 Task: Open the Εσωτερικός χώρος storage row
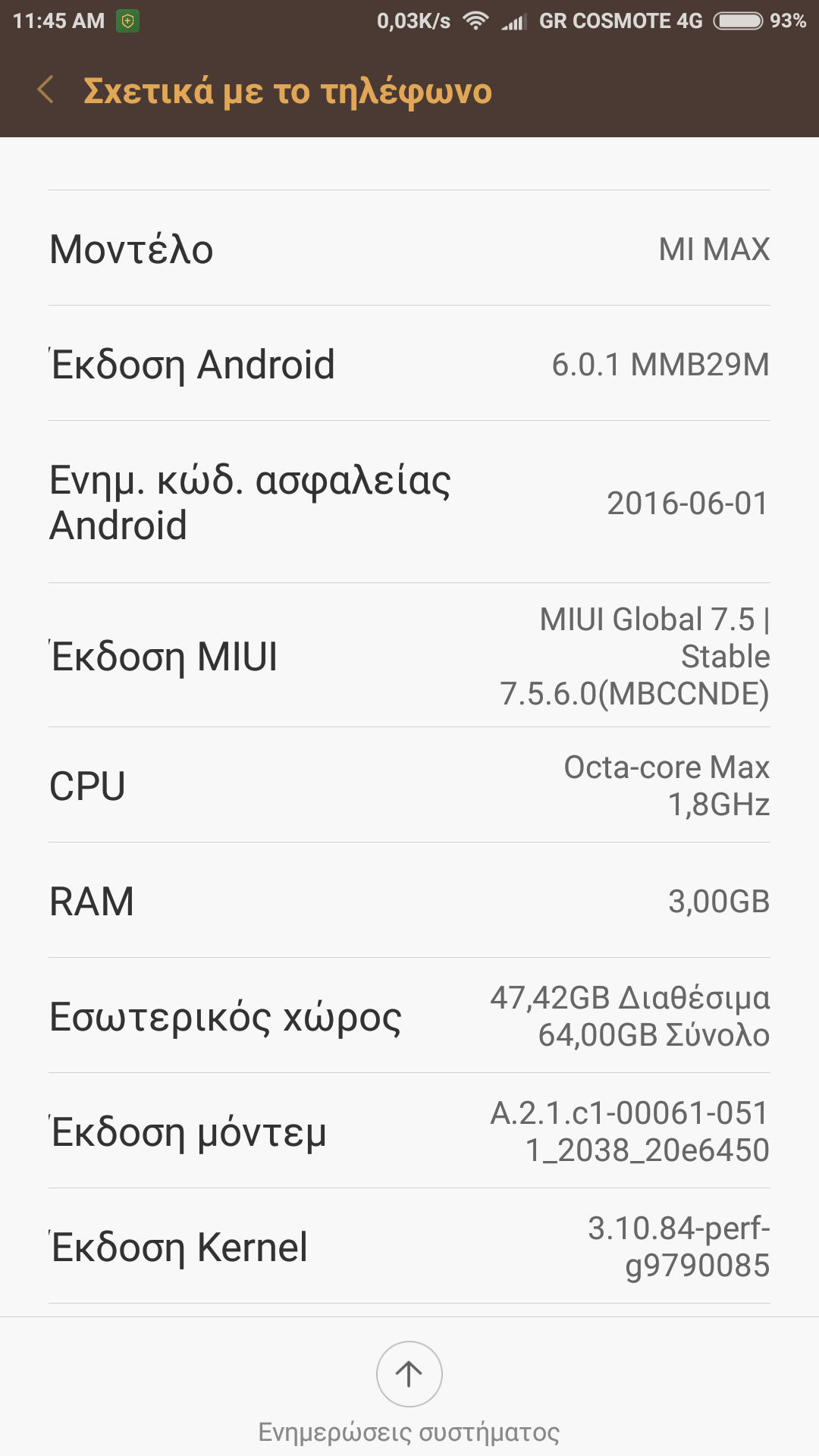pos(409,1016)
